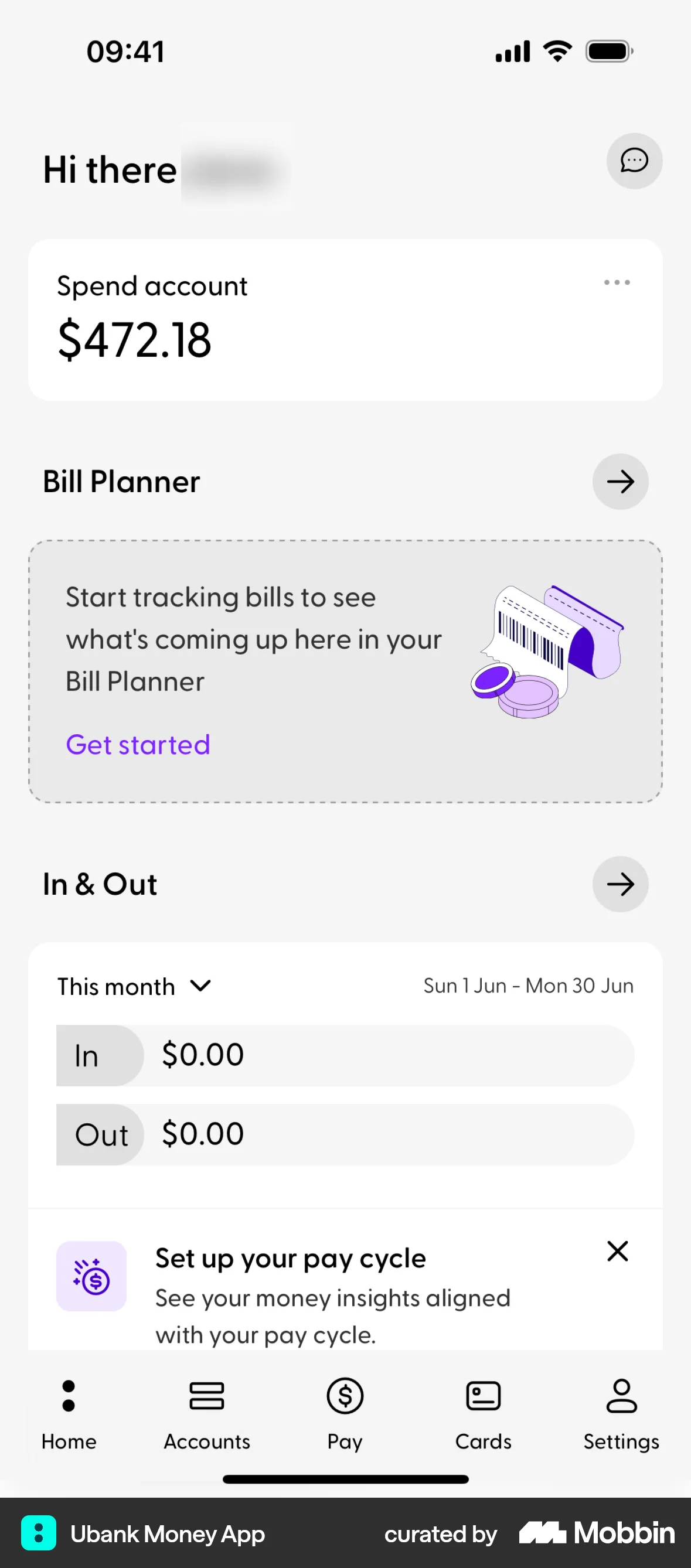The height and width of the screenshot is (1568, 691).
Task: Open the Cards icon
Action: tap(482, 1396)
